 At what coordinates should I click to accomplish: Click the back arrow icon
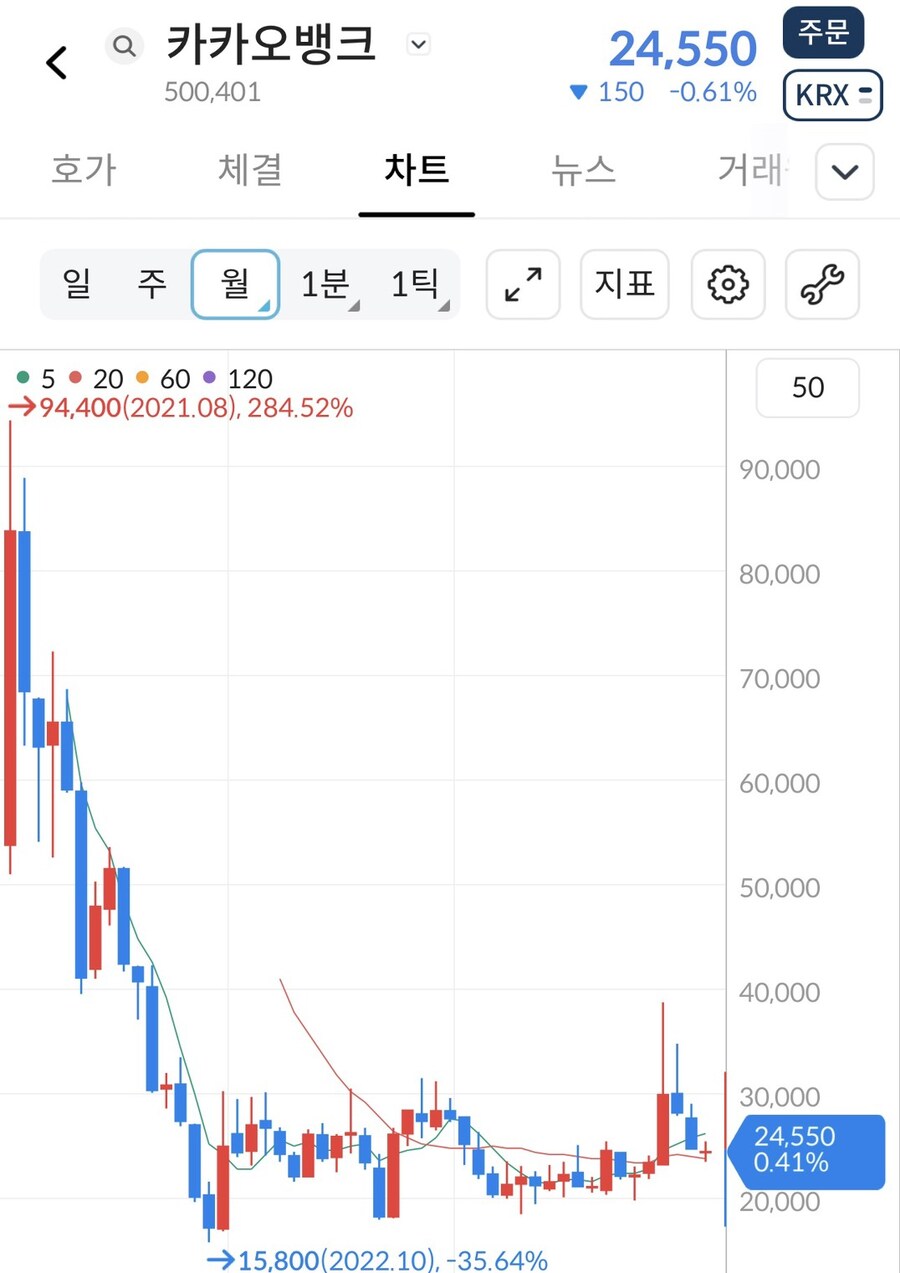click(x=57, y=62)
